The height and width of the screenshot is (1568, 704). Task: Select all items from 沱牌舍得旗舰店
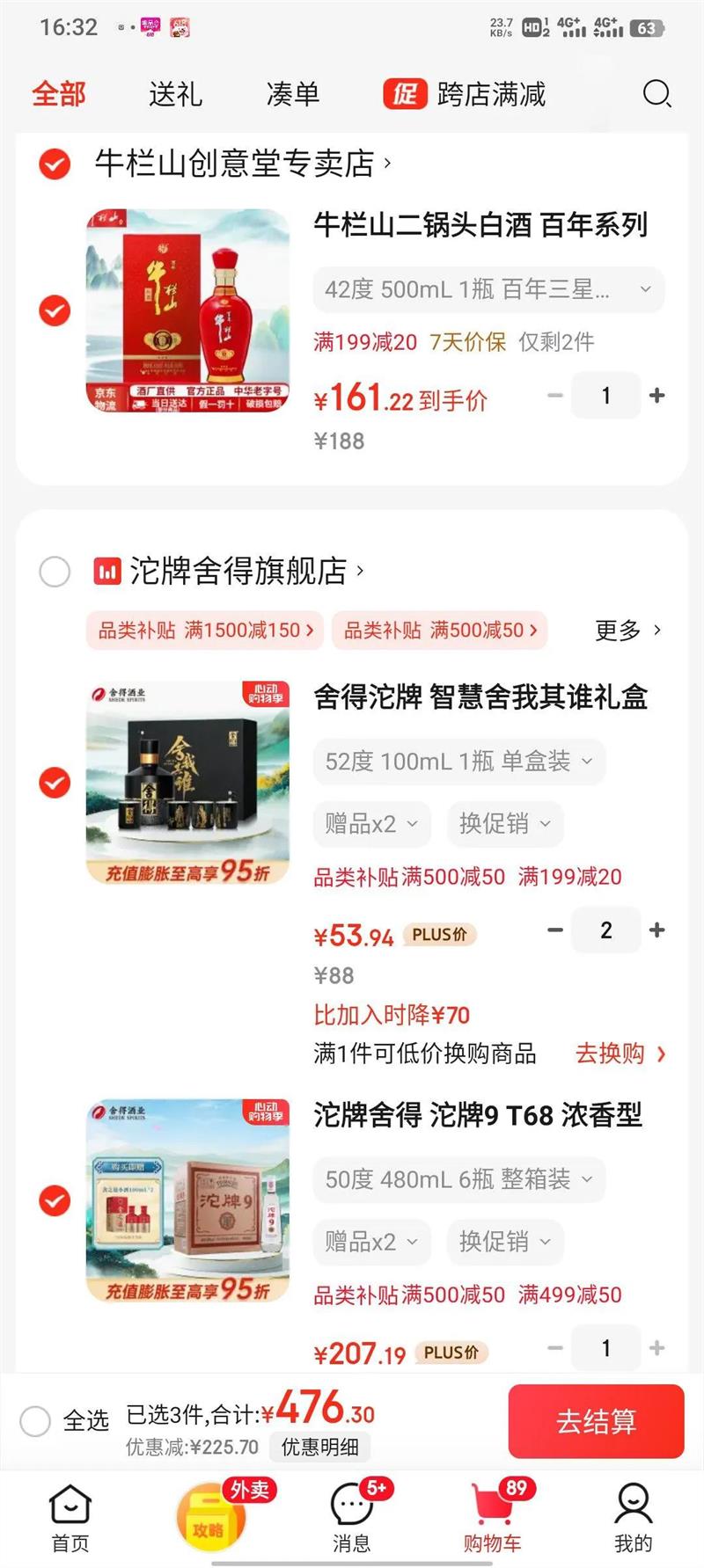coord(55,572)
